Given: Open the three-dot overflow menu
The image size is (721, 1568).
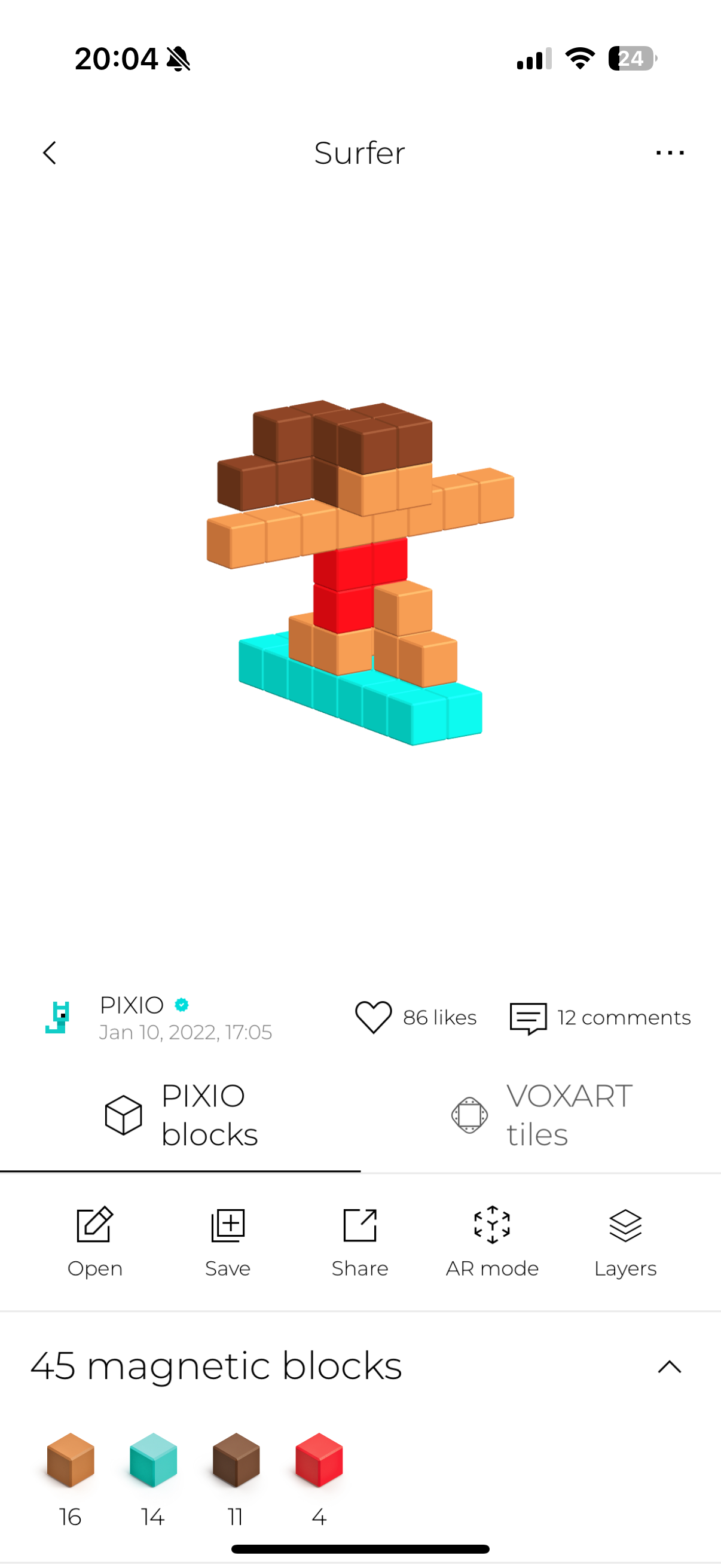Looking at the screenshot, I should [669, 152].
